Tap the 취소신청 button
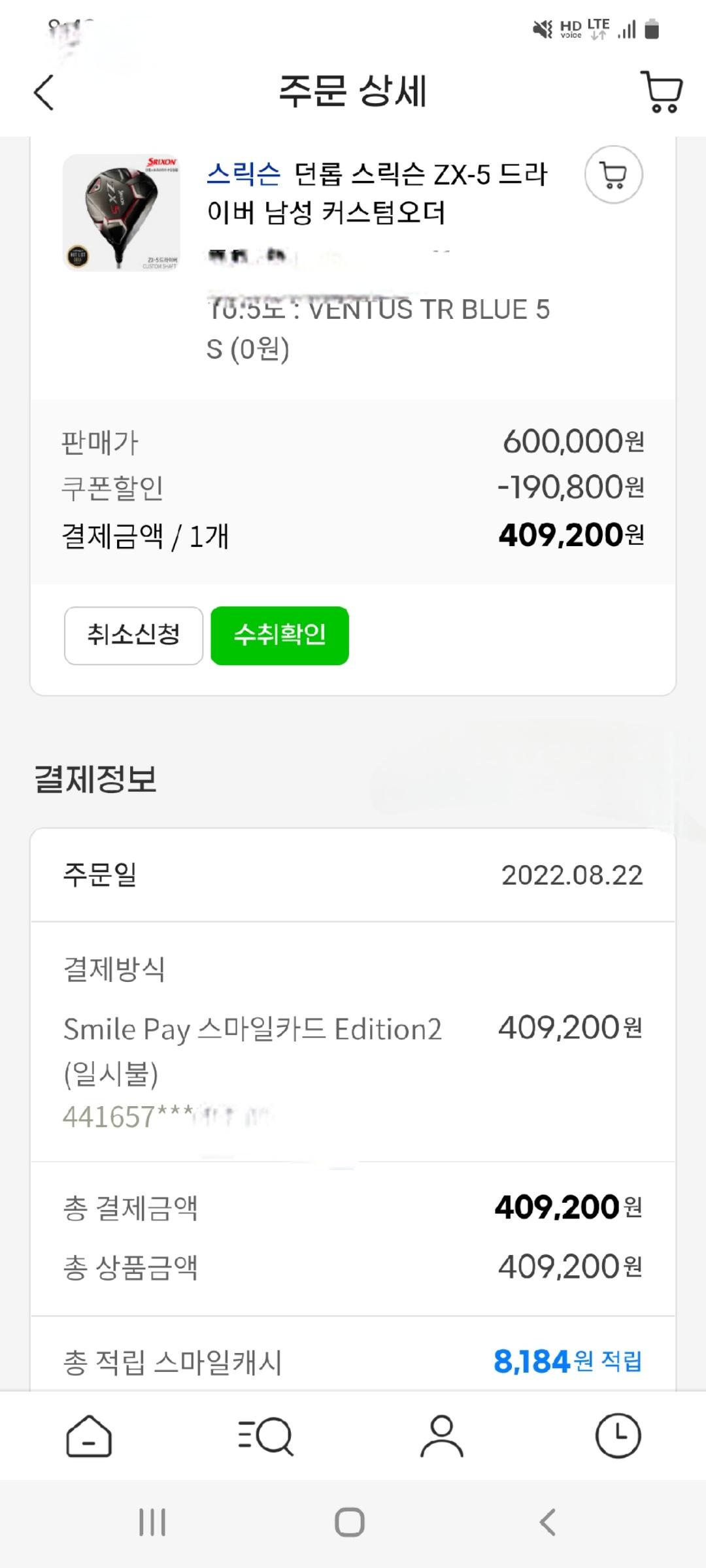 pyautogui.click(x=133, y=636)
